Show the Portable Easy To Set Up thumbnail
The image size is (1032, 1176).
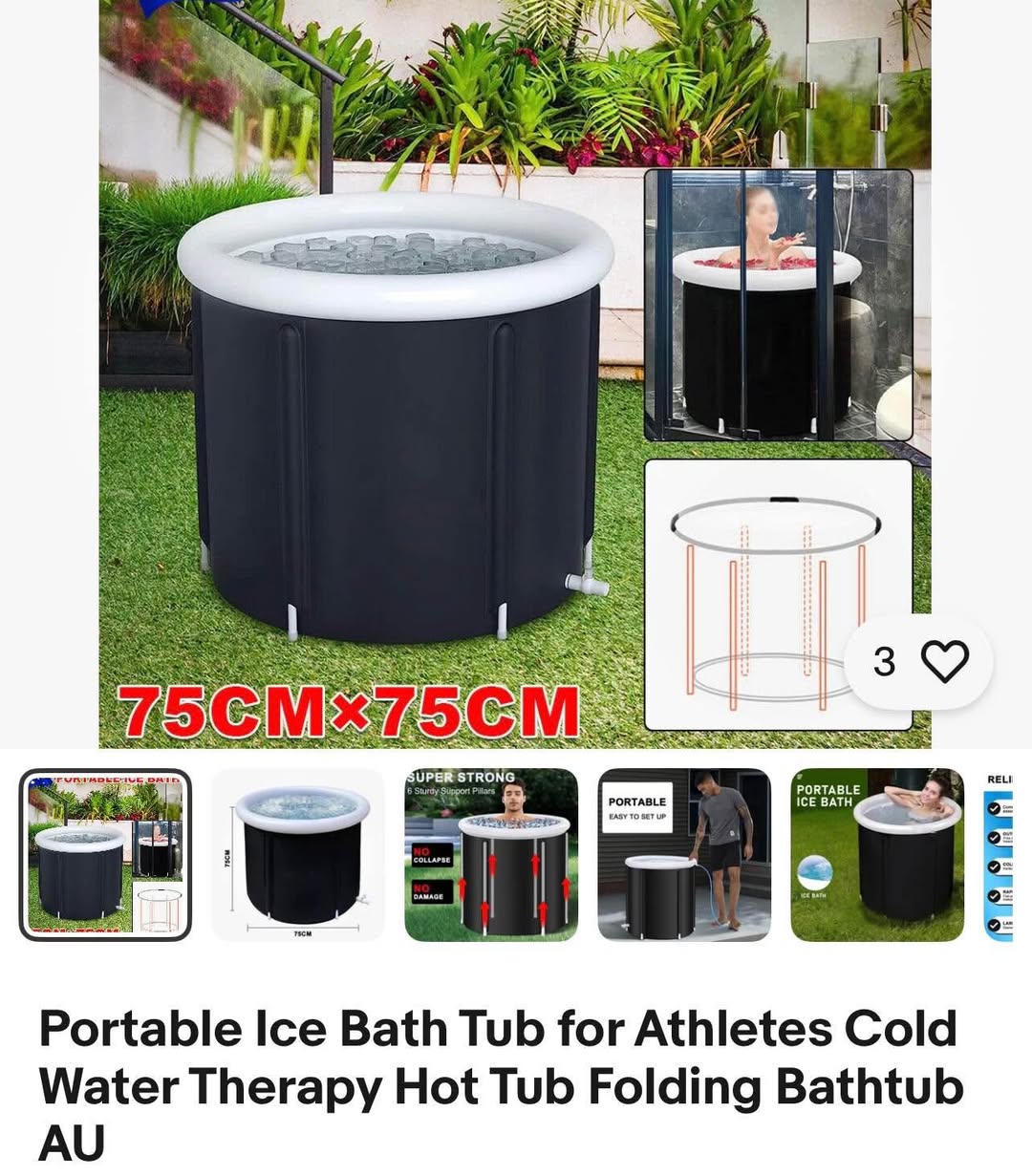tap(684, 854)
